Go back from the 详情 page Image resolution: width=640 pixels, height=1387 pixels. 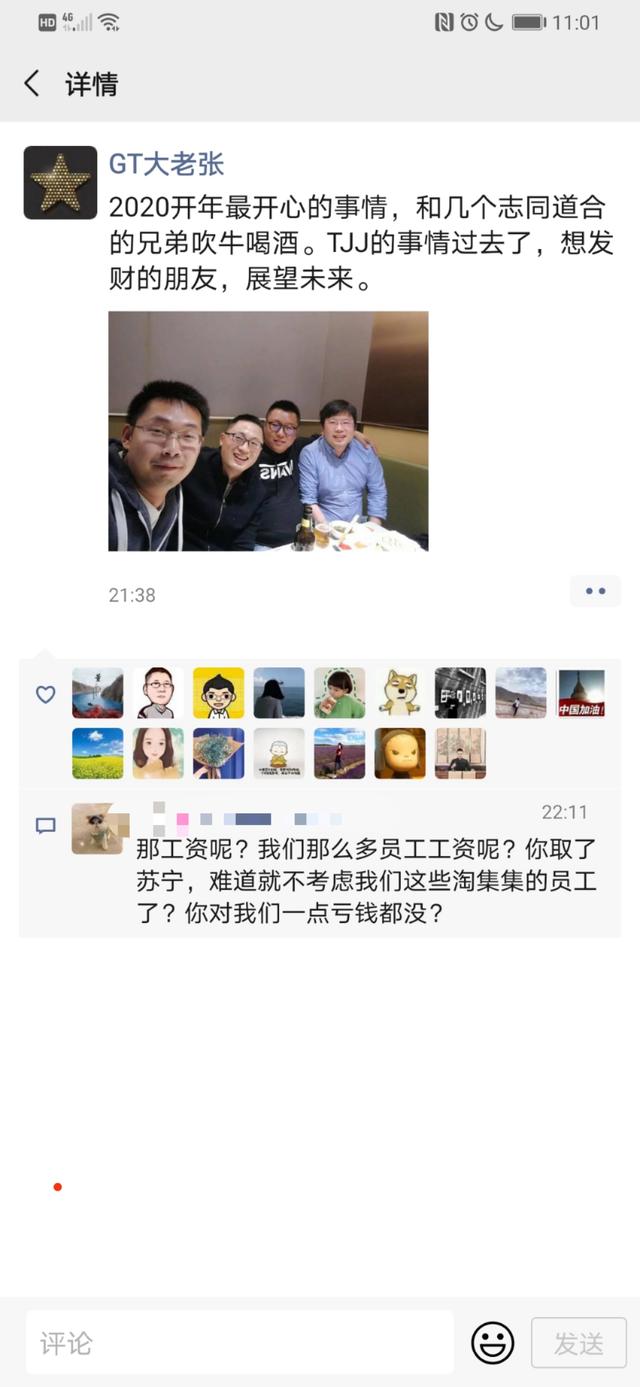tap(32, 84)
